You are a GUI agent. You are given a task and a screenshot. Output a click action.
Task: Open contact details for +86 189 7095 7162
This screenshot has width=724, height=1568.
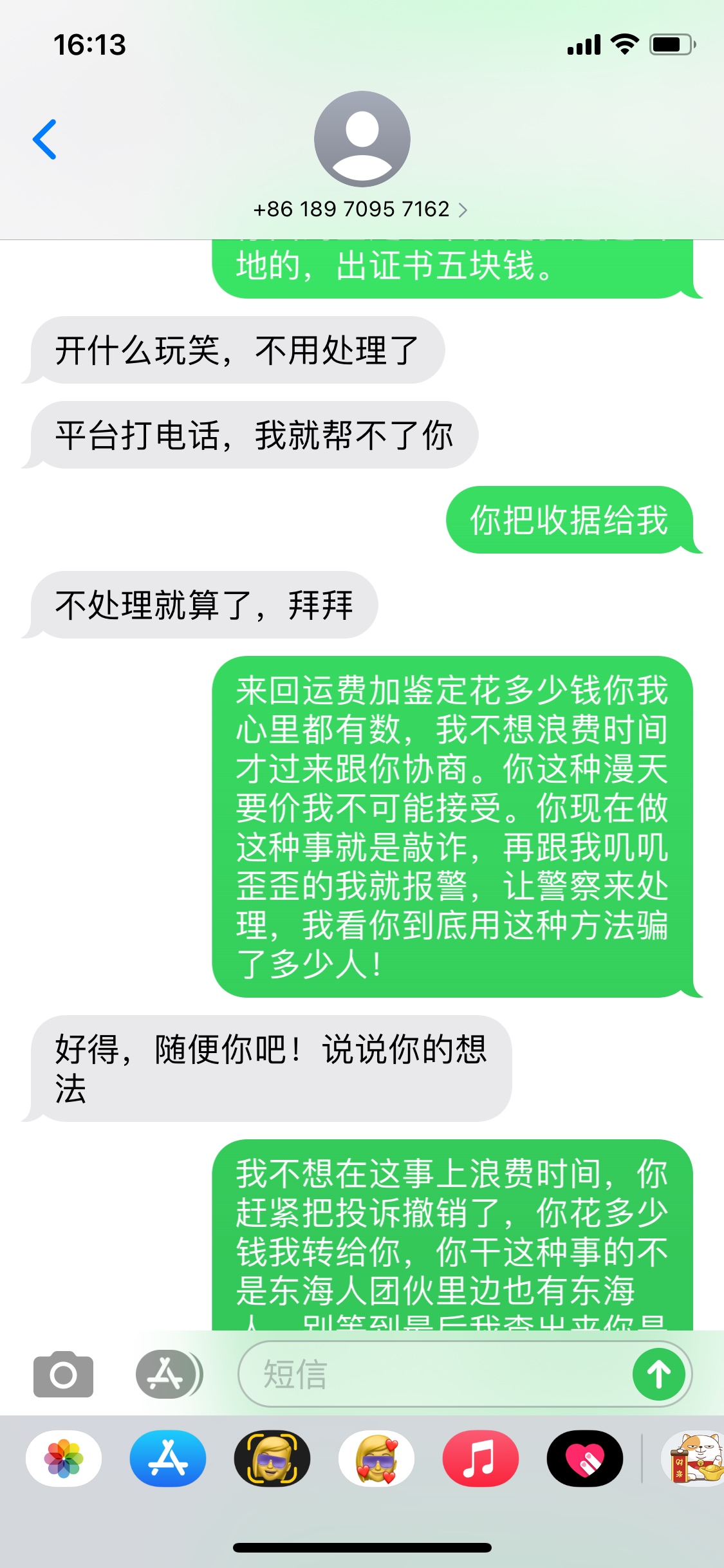pos(361,209)
